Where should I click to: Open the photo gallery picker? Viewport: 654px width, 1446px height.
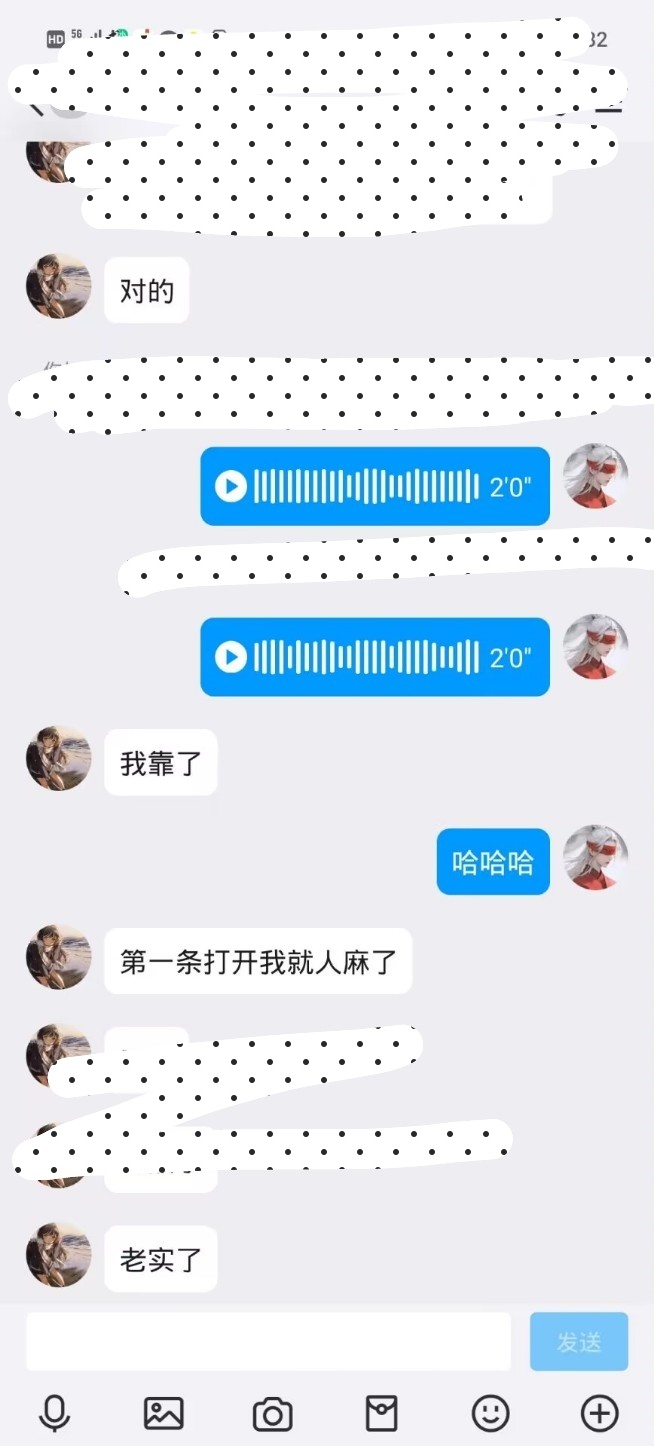[164, 1413]
